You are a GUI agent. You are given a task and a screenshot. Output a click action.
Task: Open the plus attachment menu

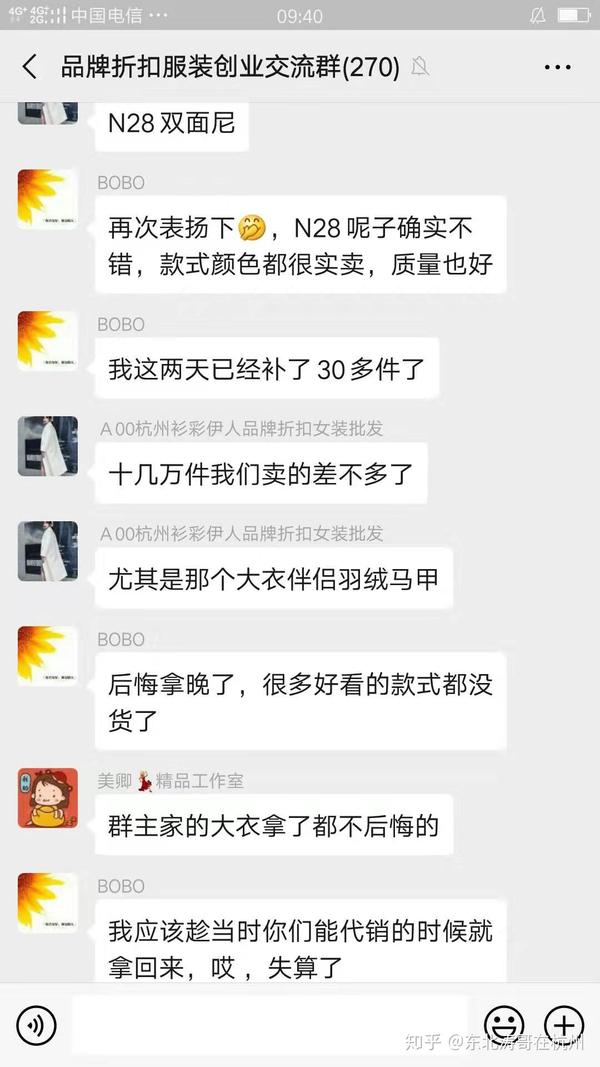point(563,1025)
